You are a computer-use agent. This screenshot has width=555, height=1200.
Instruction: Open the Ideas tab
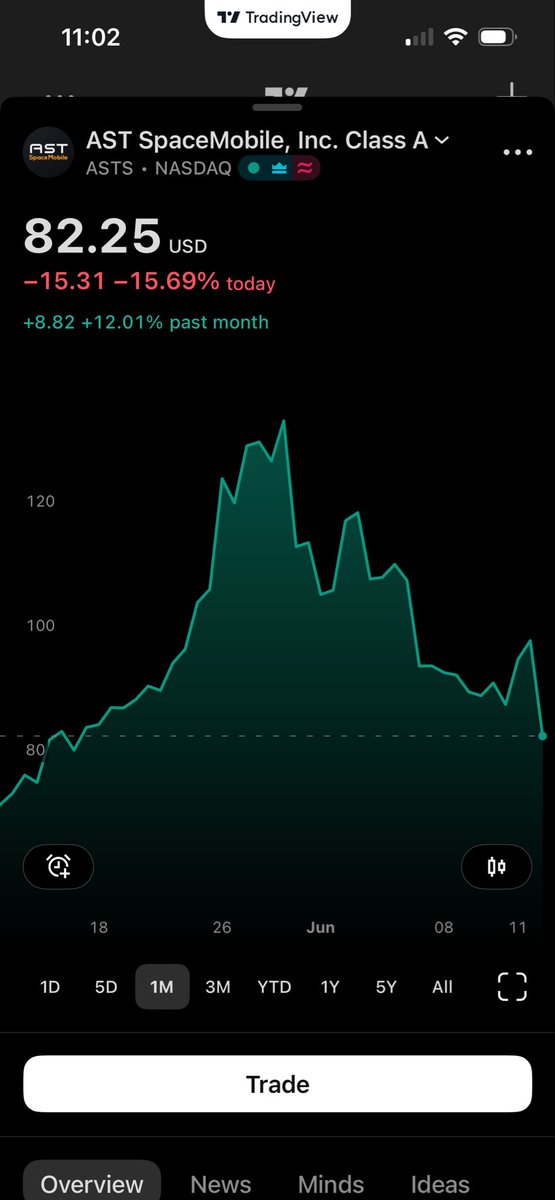click(x=440, y=1185)
